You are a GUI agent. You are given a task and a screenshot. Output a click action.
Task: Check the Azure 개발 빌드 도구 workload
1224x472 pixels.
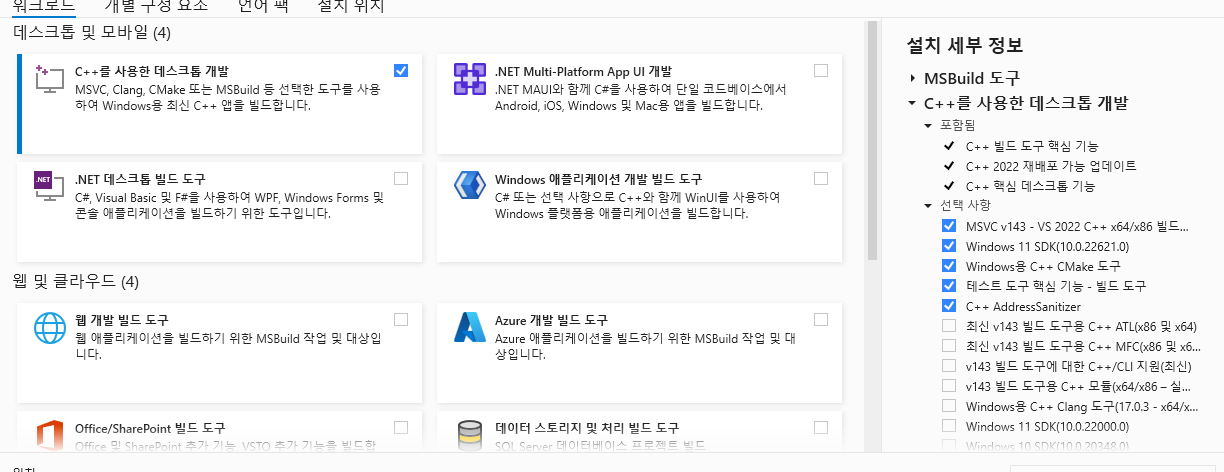pyautogui.click(x=821, y=319)
